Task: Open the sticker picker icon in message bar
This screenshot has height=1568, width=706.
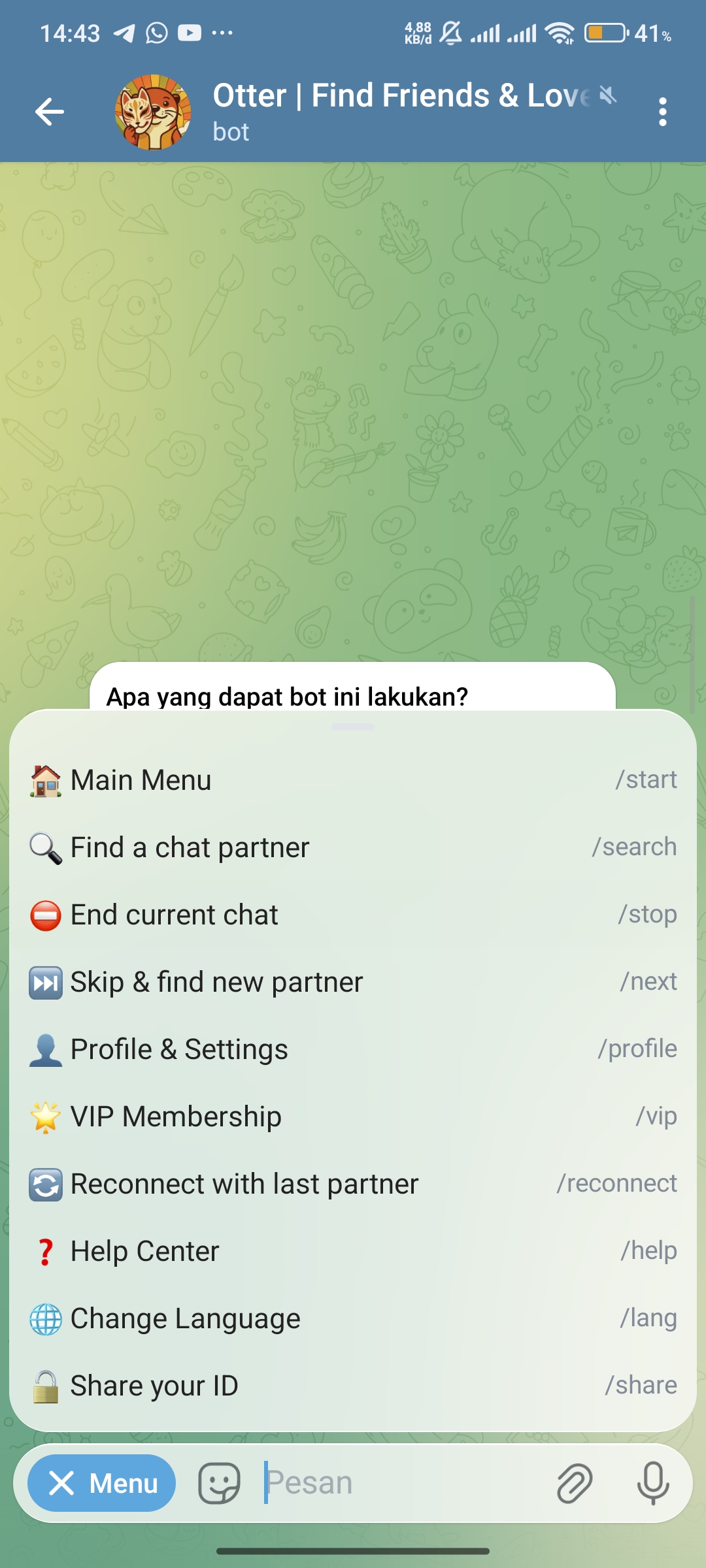Action: (x=218, y=1482)
